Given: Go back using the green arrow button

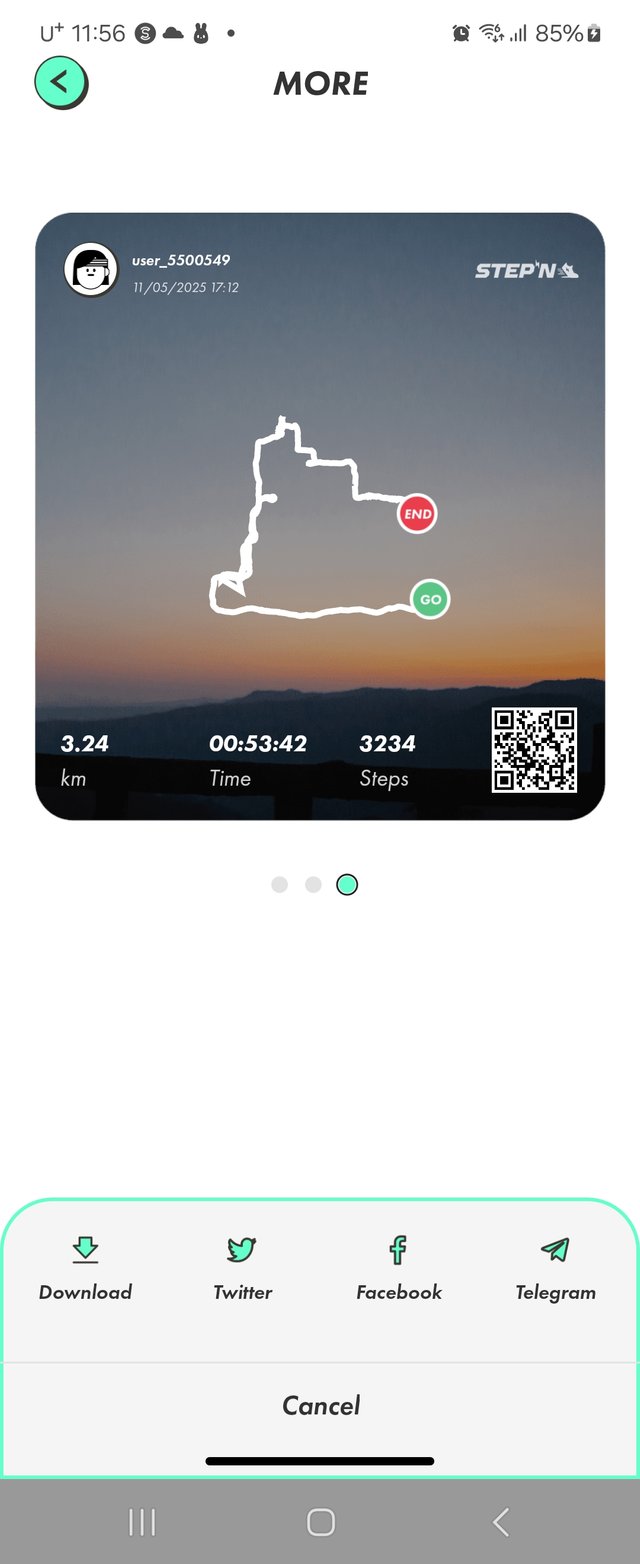Looking at the screenshot, I should pyautogui.click(x=61, y=82).
